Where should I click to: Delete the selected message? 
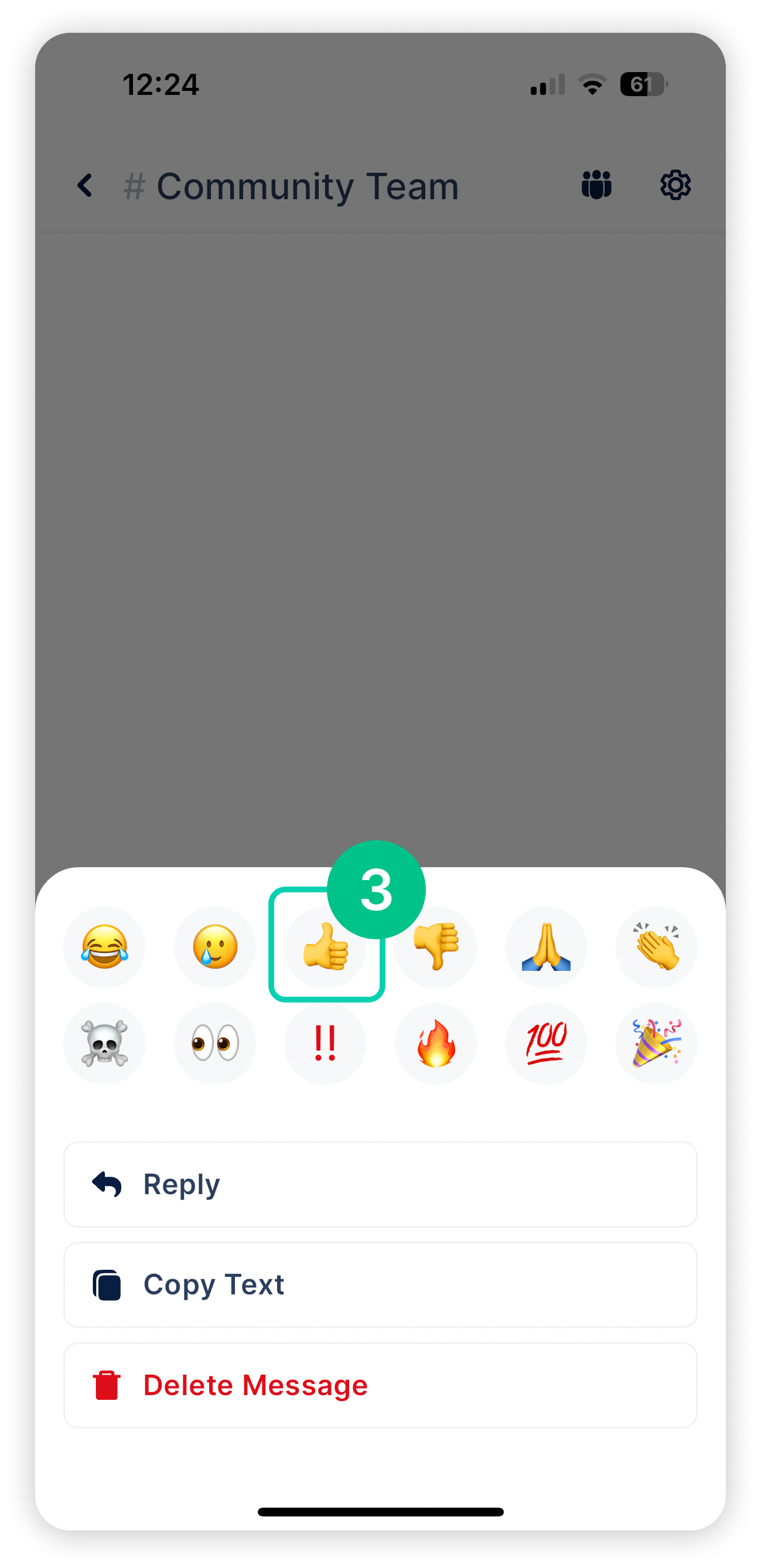click(x=381, y=1385)
